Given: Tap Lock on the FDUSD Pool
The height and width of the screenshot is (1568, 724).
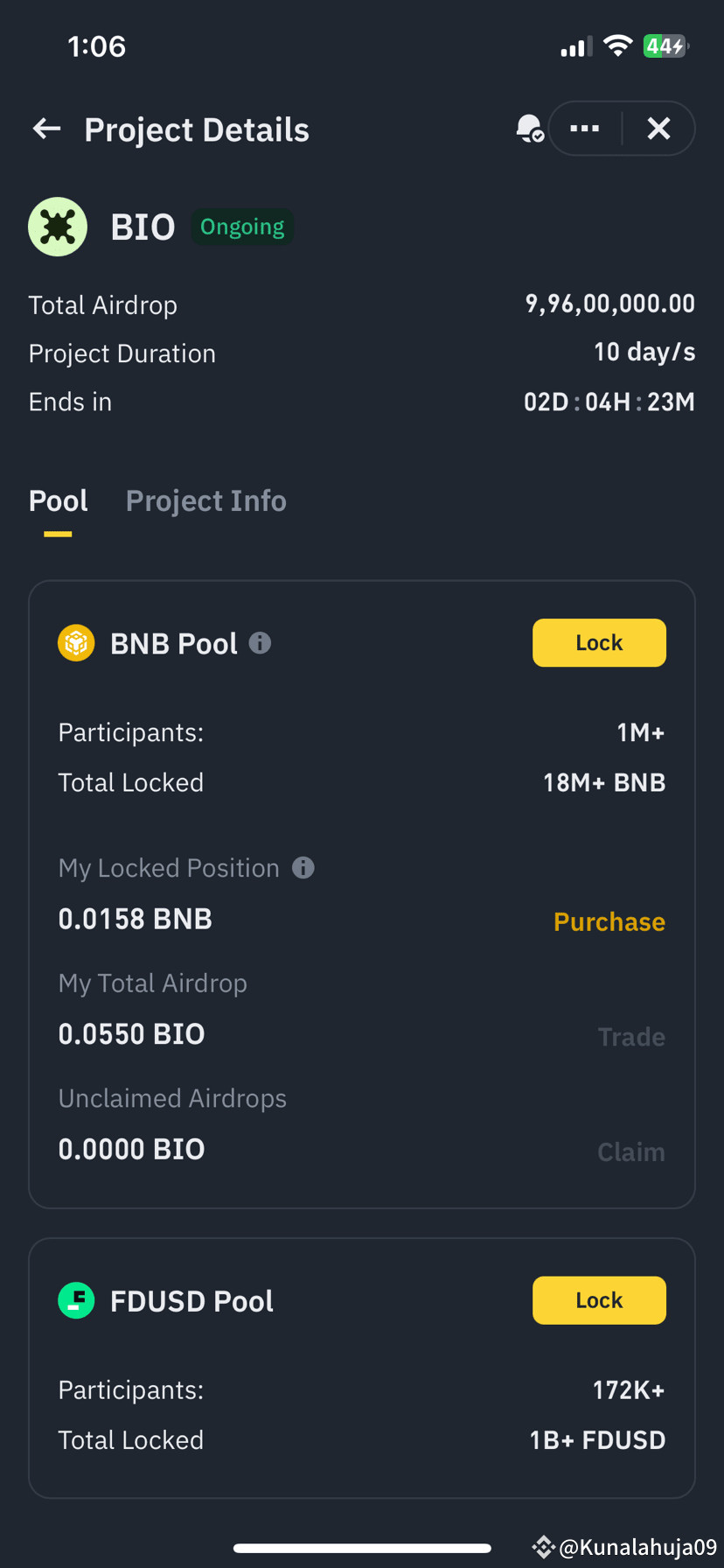Looking at the screenshot, I should (x=599, y=1299).
